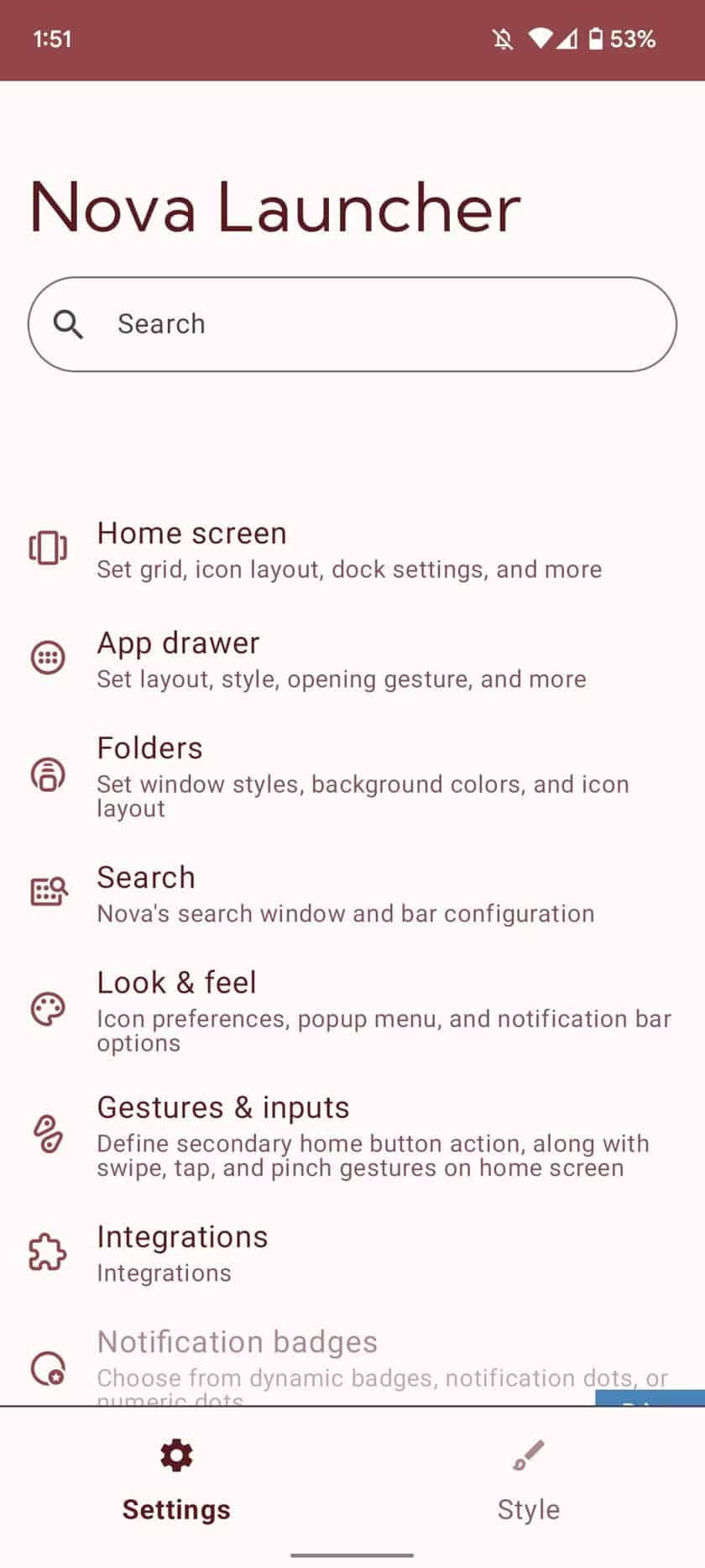
Task: Open Home screen settings
Action: pos(352,550)
